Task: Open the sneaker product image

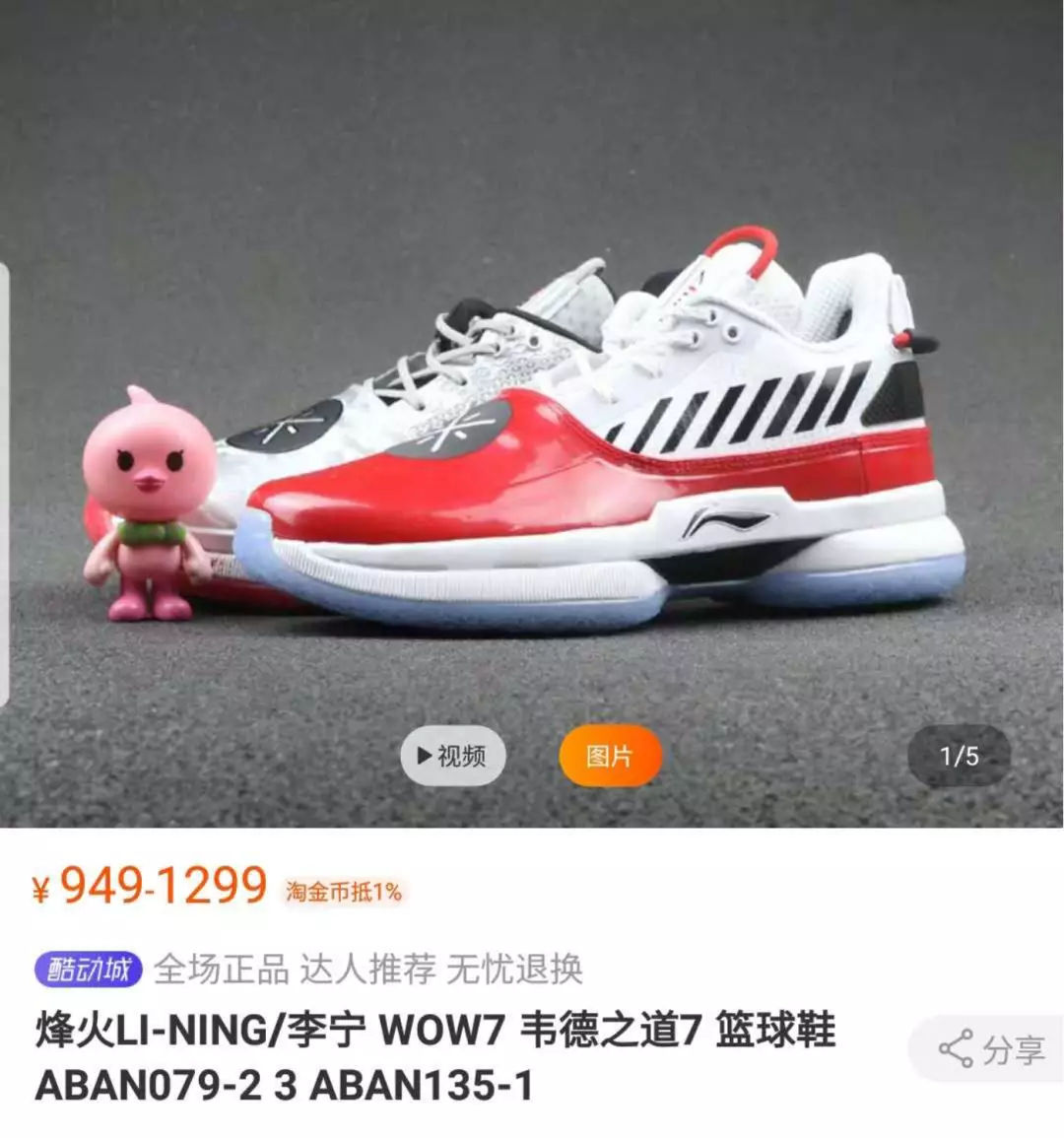Action: pos(591,443)
